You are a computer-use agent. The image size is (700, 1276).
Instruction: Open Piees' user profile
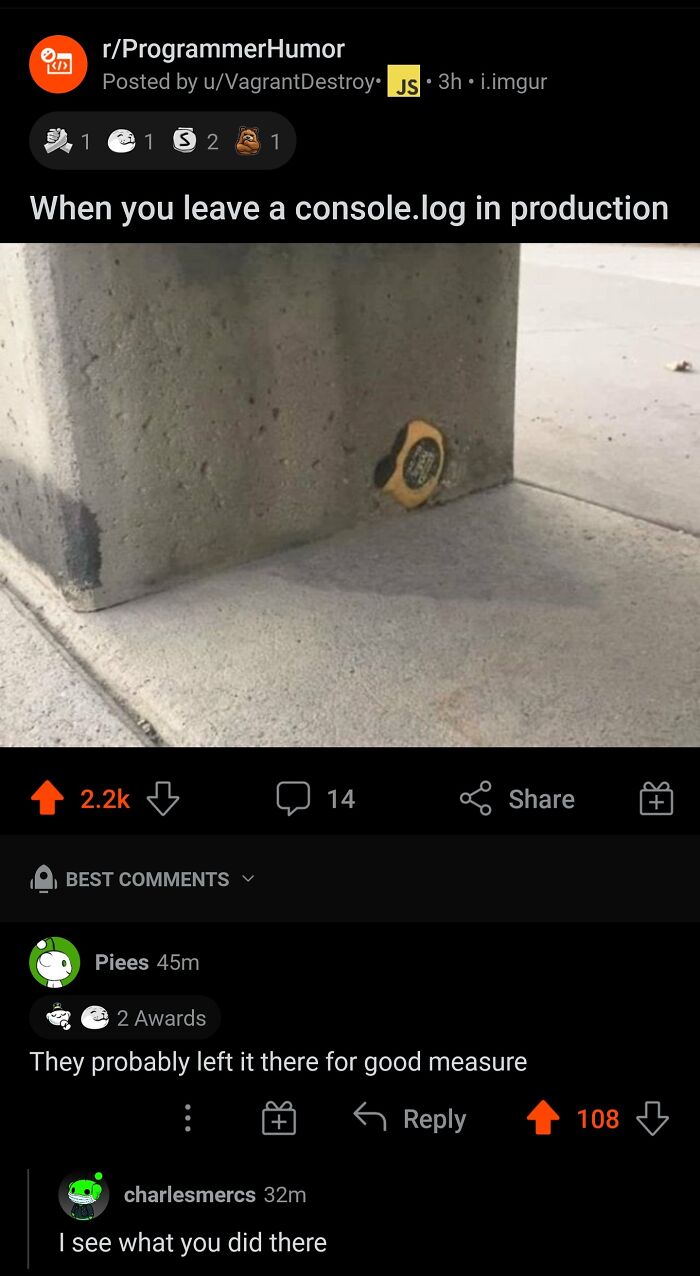point(122,962)
